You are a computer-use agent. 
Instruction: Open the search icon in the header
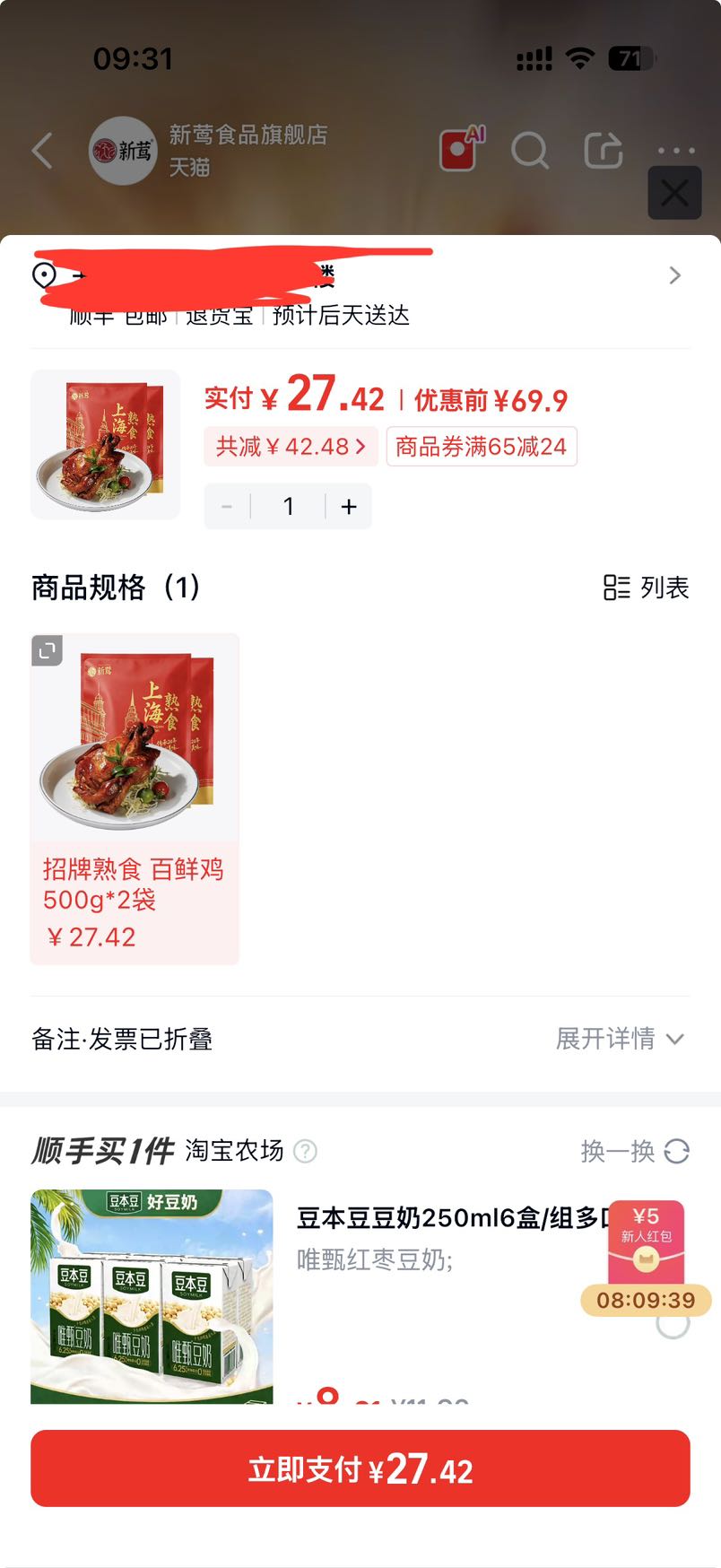pos(530,151)
